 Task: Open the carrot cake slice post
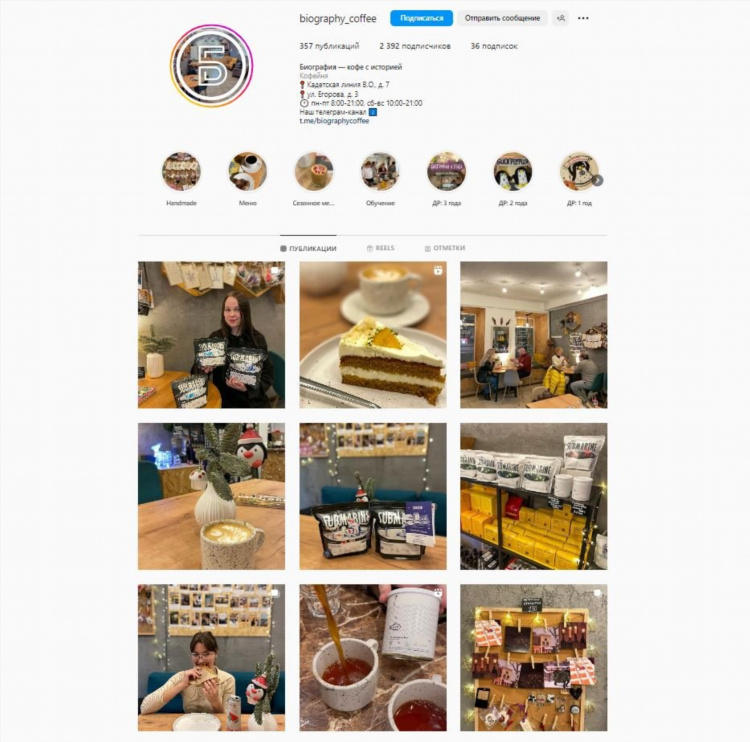[373, 335]
